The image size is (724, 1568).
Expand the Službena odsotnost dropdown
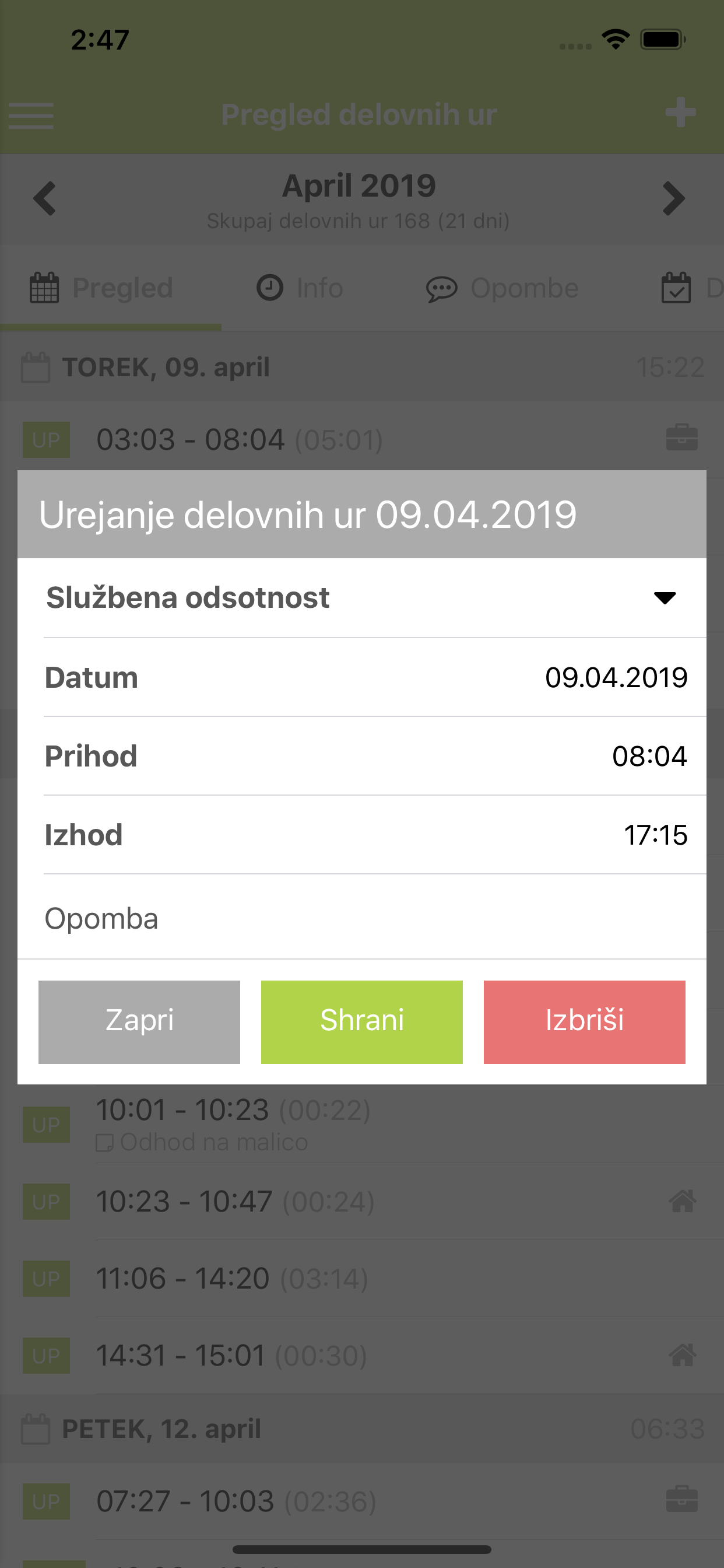361,598
